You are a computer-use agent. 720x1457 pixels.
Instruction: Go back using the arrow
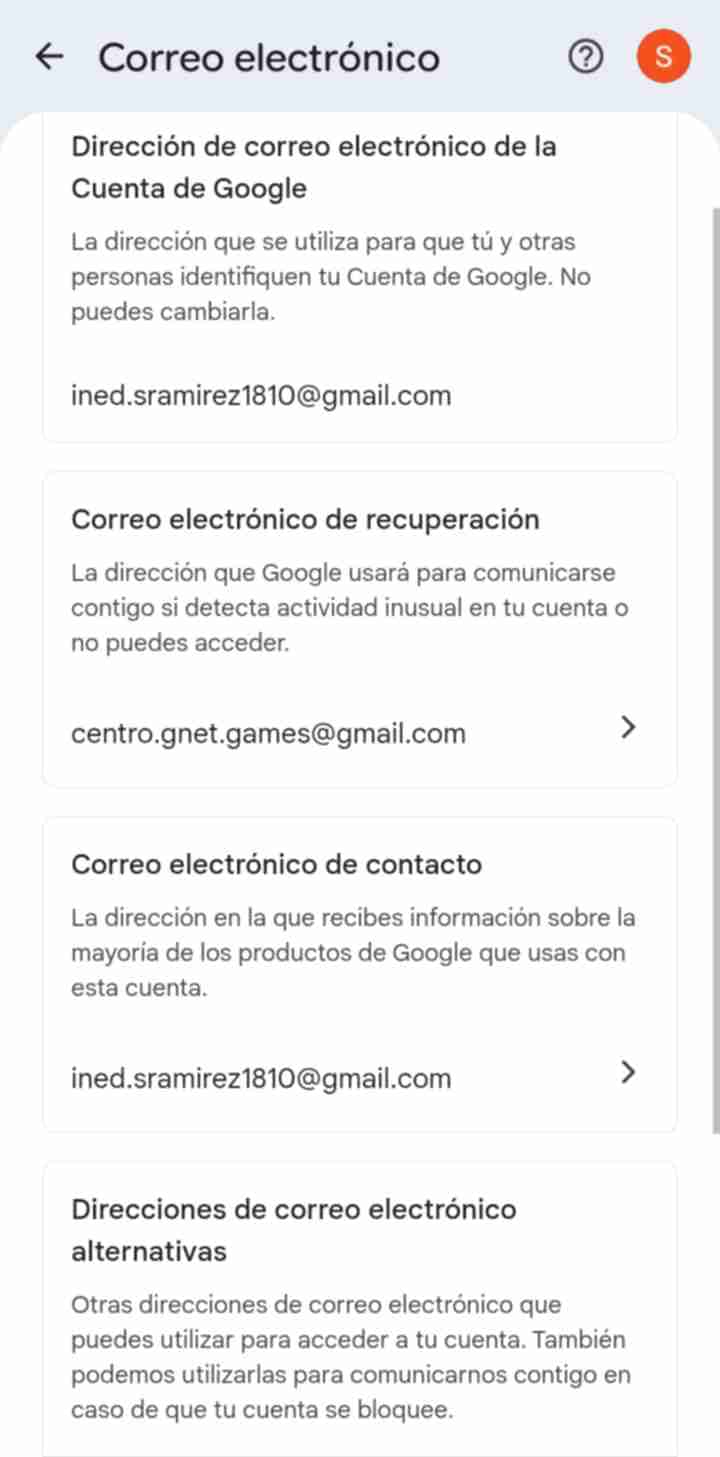(49, 57)
